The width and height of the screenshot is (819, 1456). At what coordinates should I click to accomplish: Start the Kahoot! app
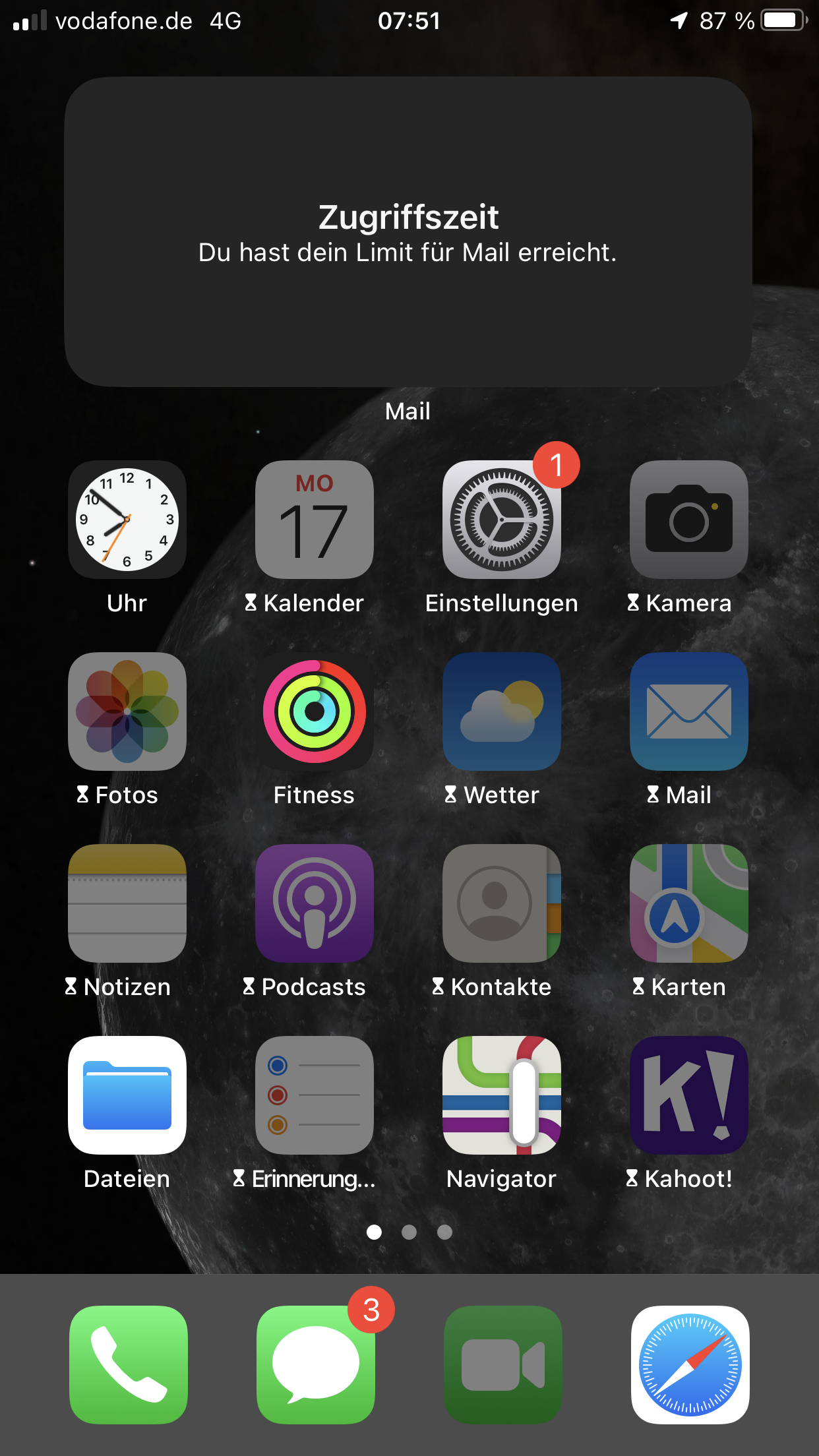[688, 1095]
